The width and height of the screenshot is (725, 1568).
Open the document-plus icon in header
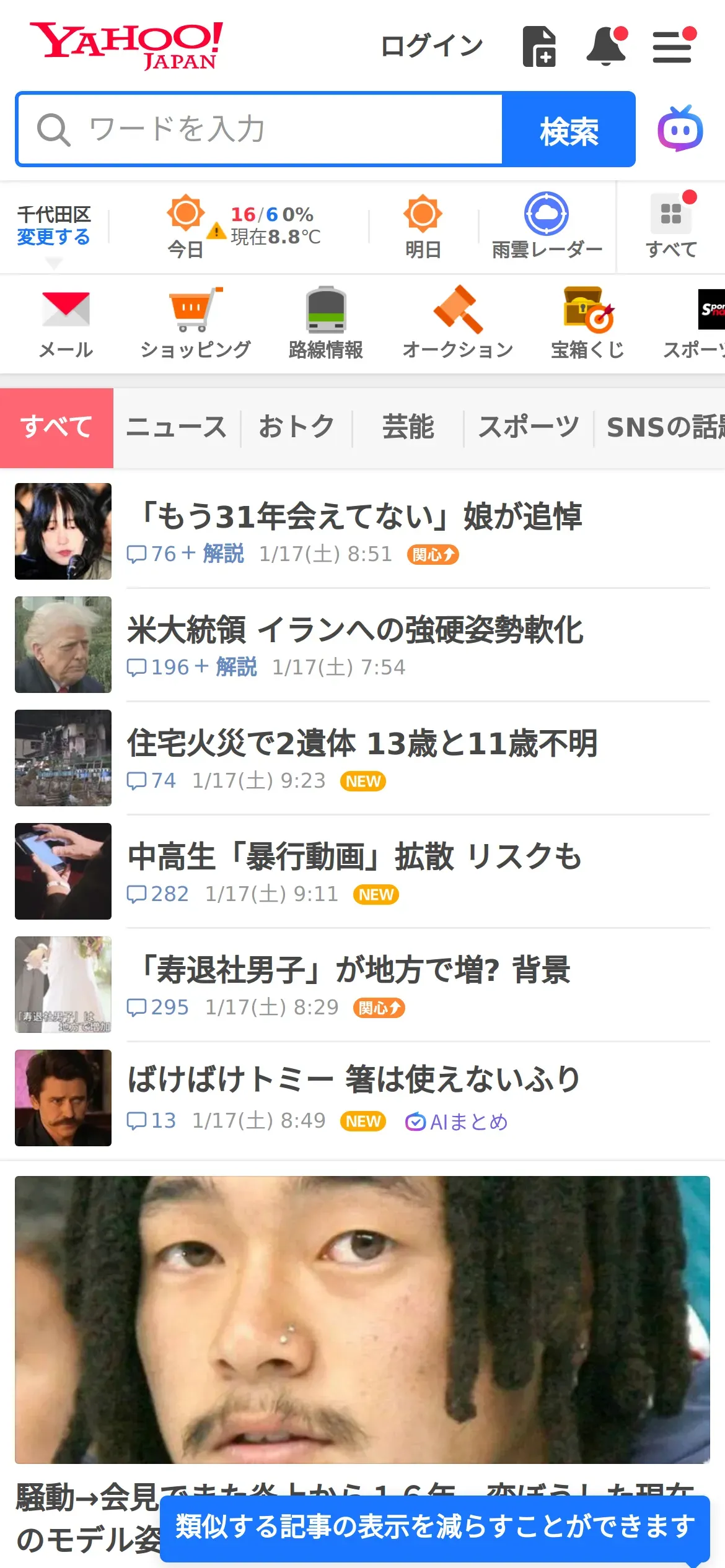539,46
